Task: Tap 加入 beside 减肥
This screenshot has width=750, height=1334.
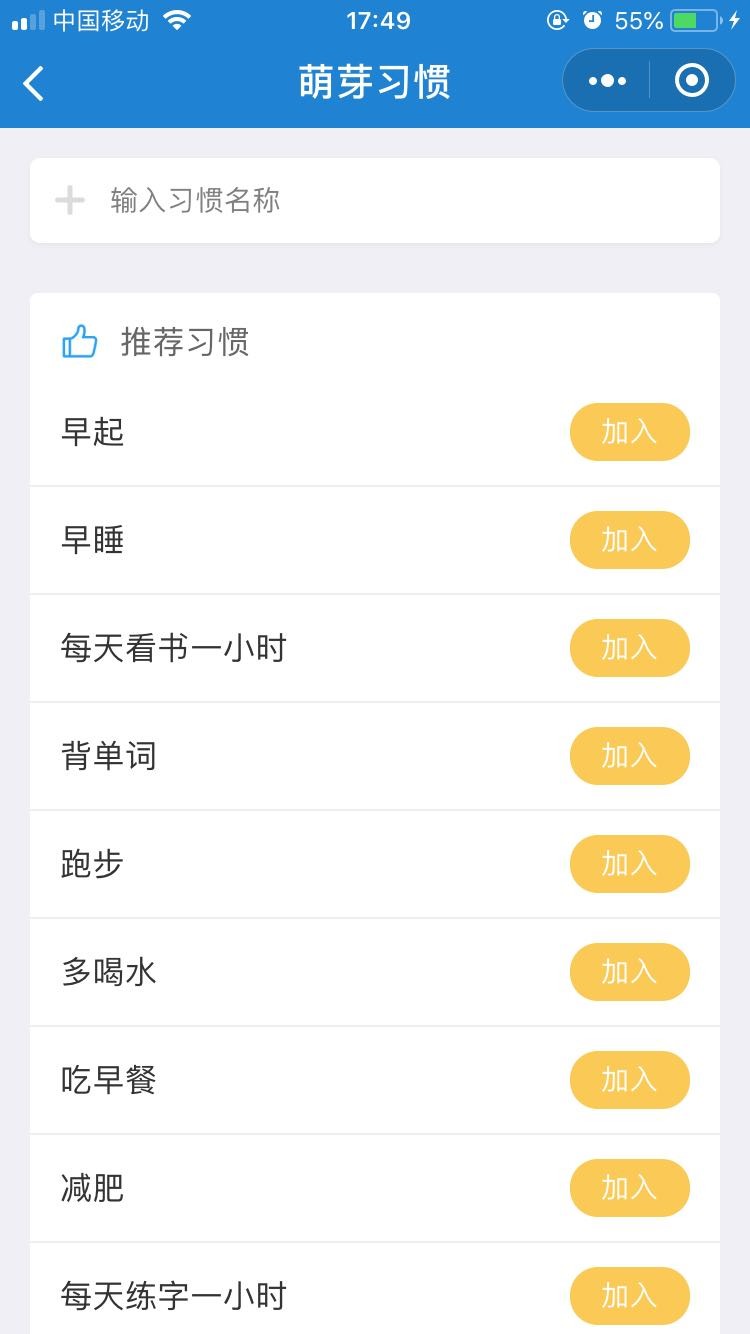Action: point(630,1188)
